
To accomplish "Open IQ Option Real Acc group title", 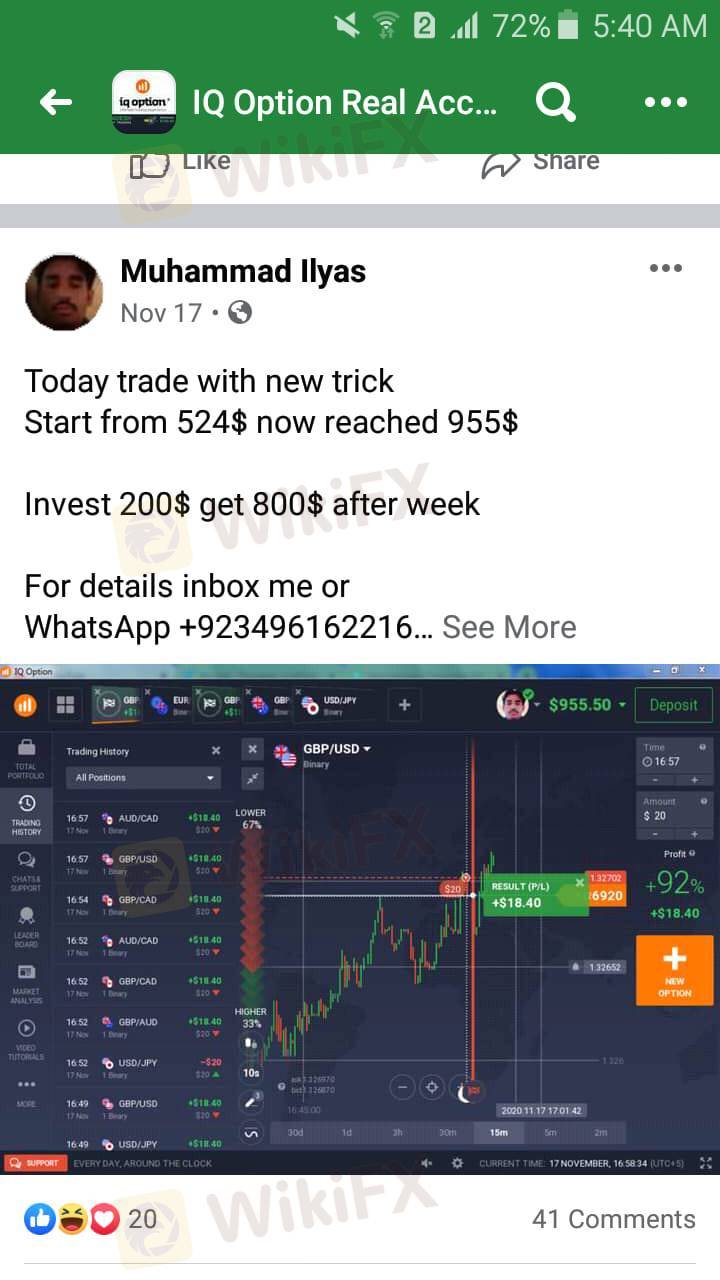I will click(x=344, y=102).
